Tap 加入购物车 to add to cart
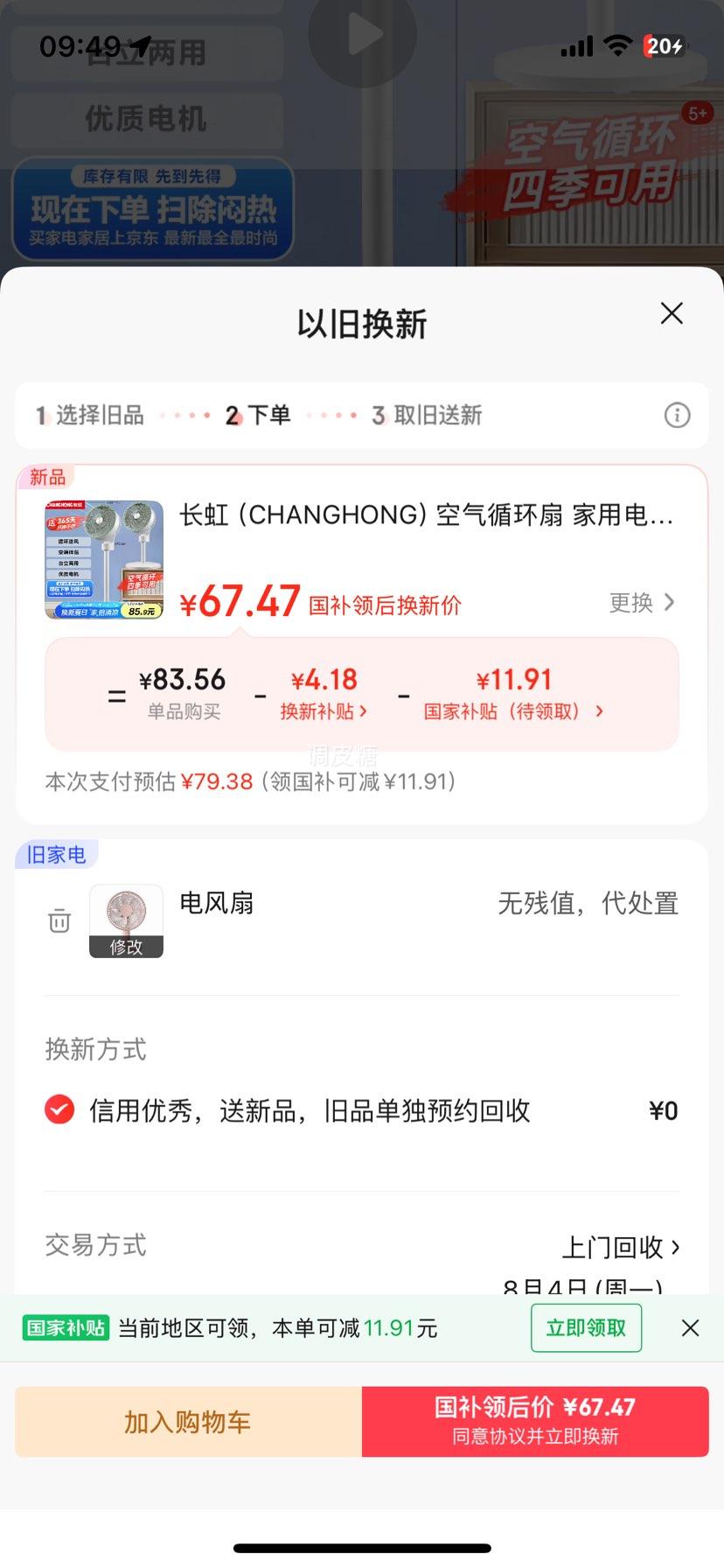 [x=187, y=1422]
